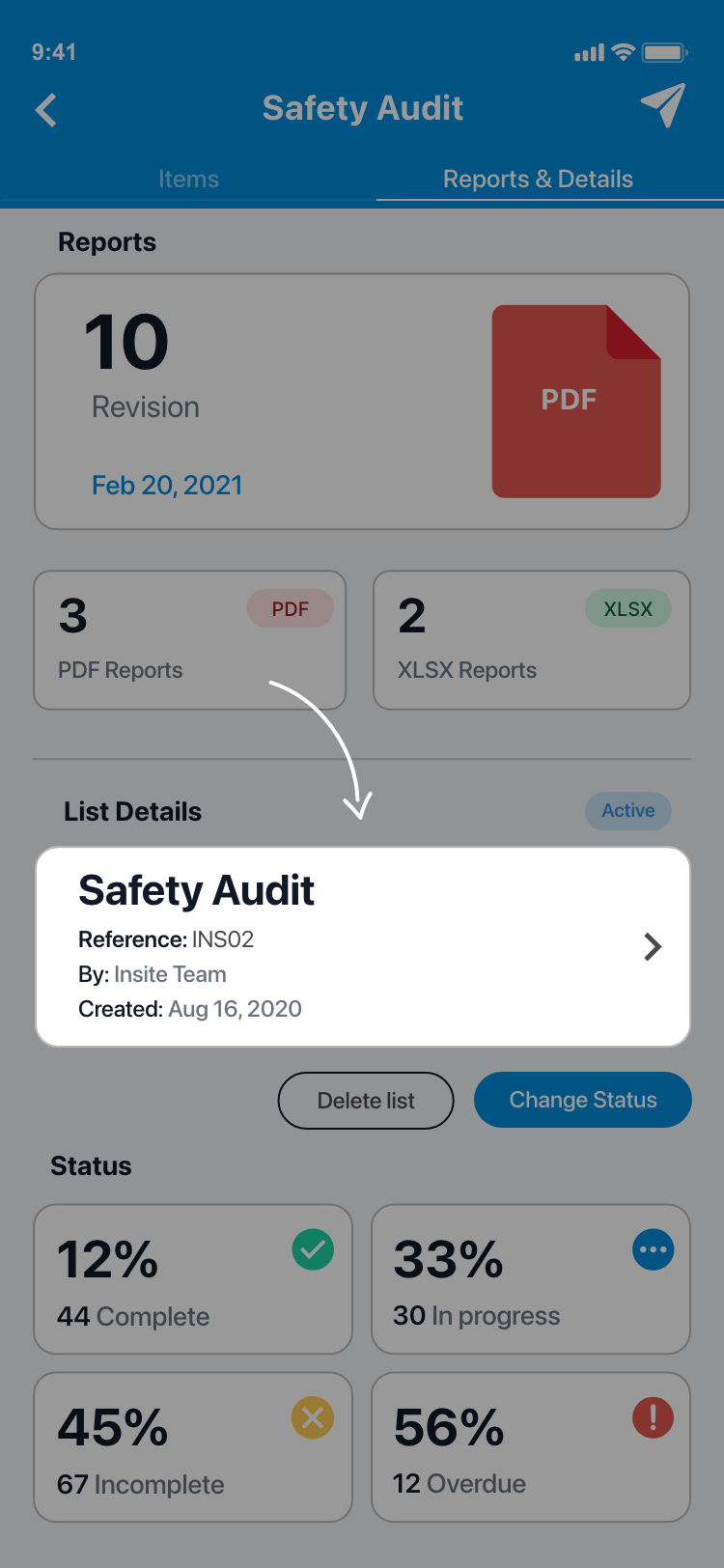The height and width of the screenshot is (1568, 724).
Task: Open the 2 XLSX Reports card
Action: 531,640
